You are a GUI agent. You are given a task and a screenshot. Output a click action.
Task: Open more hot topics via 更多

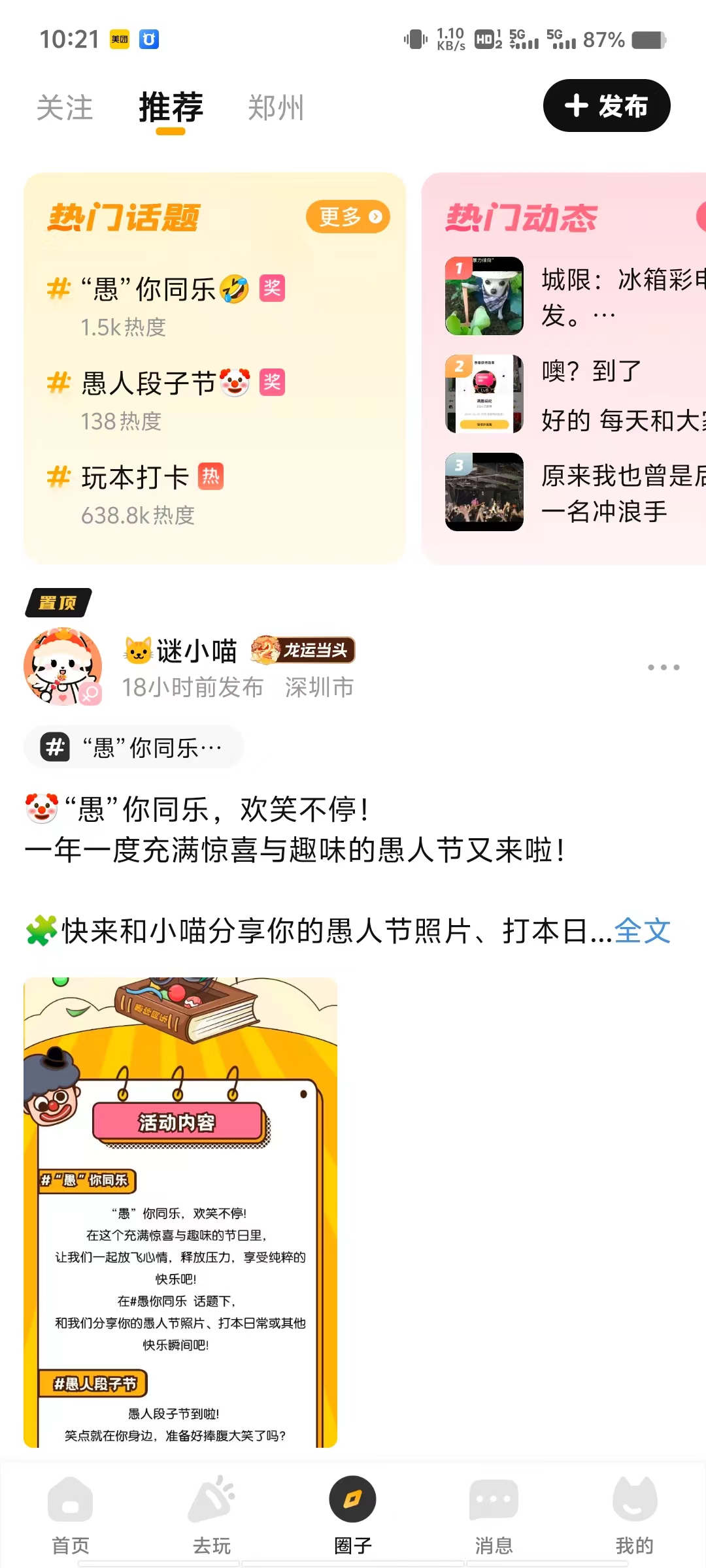(x=347, y=217)
